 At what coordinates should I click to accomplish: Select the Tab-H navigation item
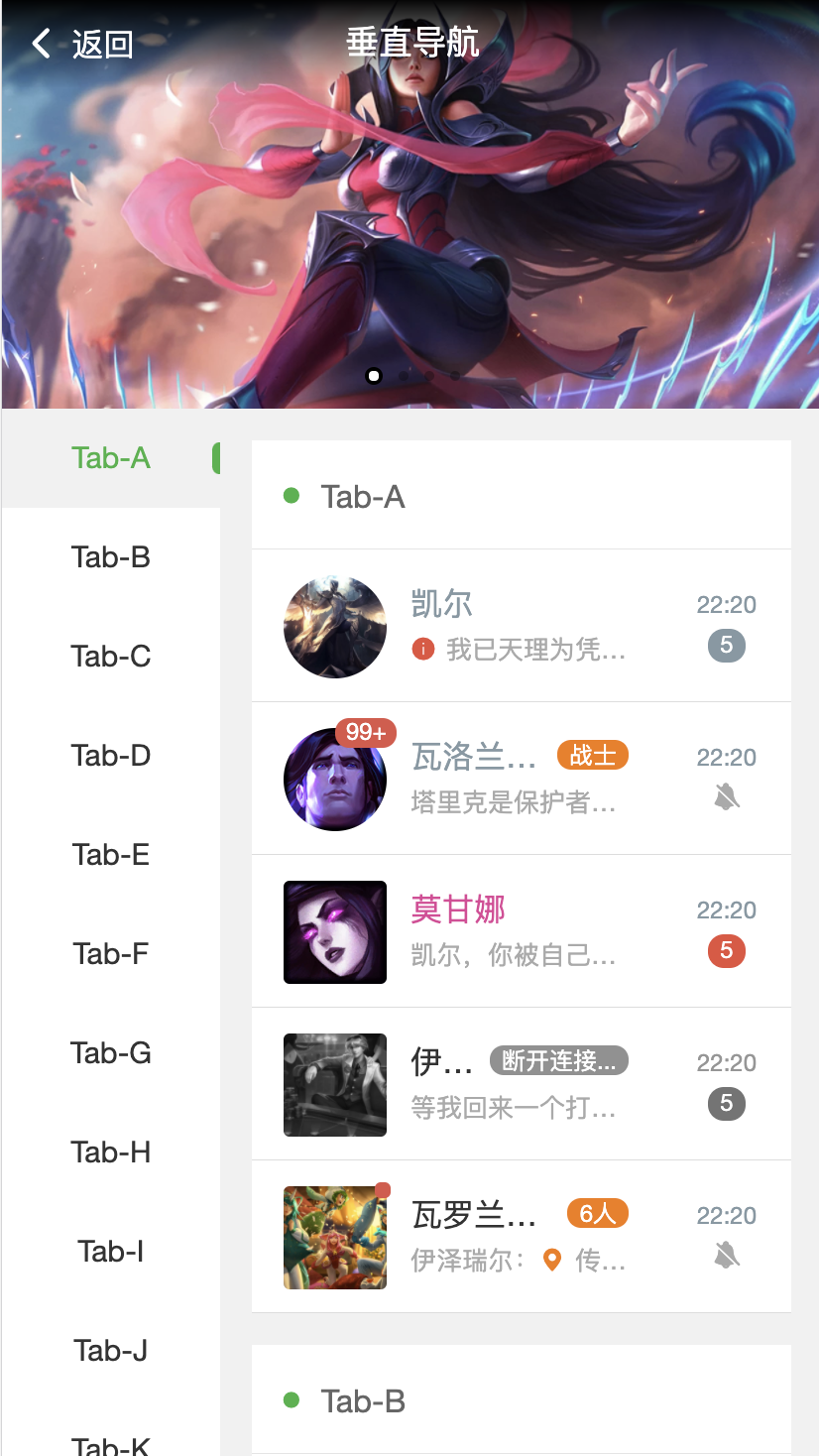click(111, 1153)
